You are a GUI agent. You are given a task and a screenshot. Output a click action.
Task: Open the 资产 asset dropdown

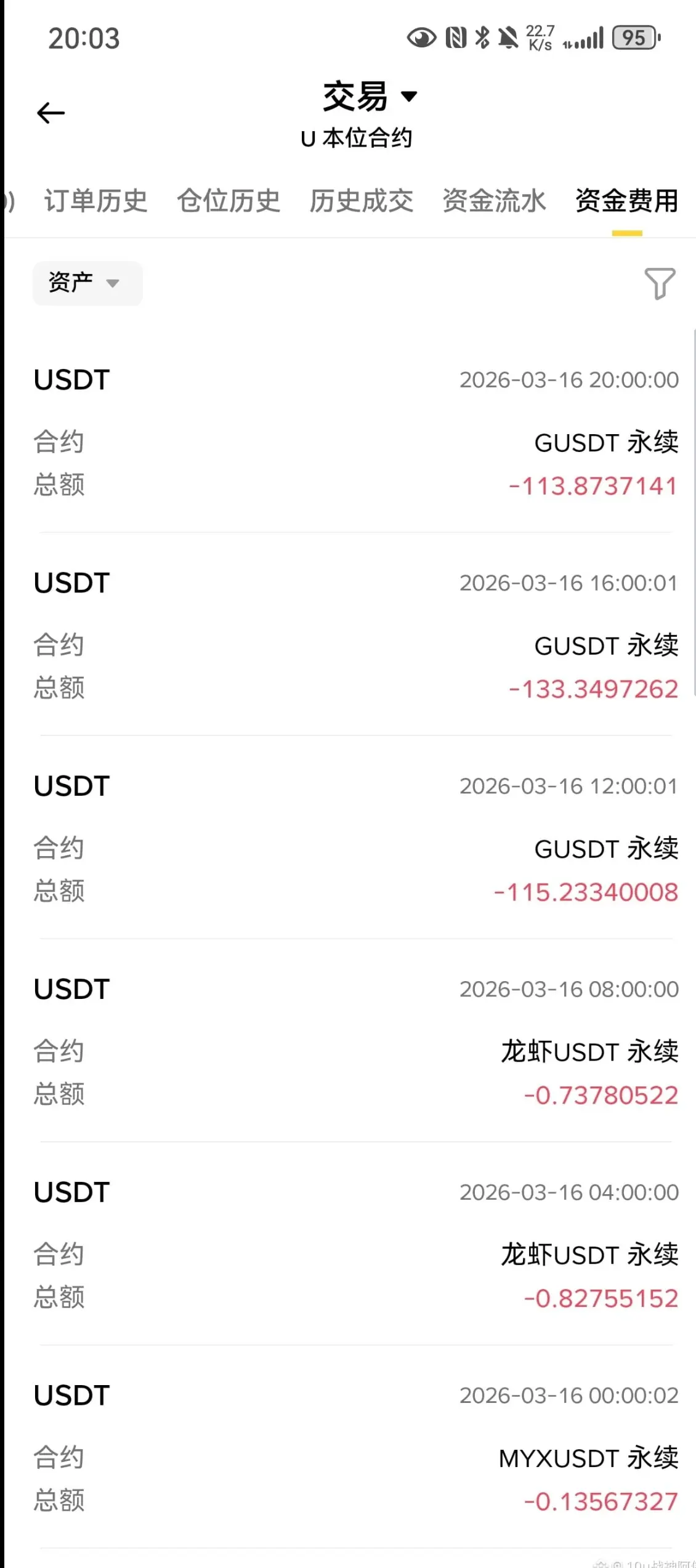[87, 283]
